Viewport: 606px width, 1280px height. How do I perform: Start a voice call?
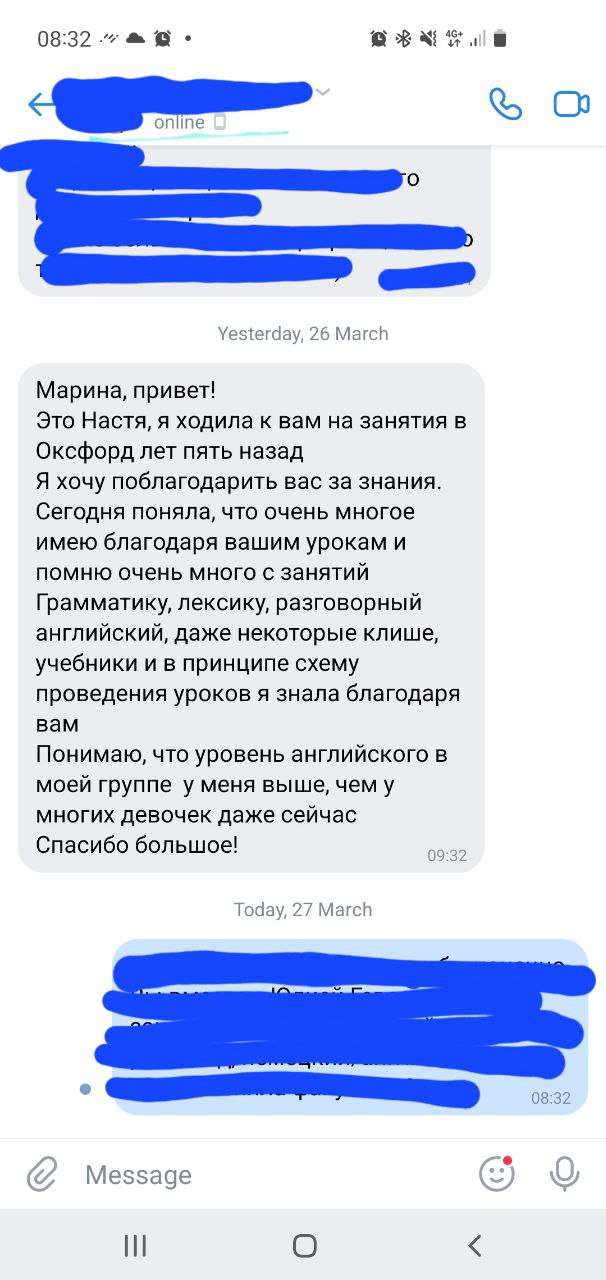(505, 104)
